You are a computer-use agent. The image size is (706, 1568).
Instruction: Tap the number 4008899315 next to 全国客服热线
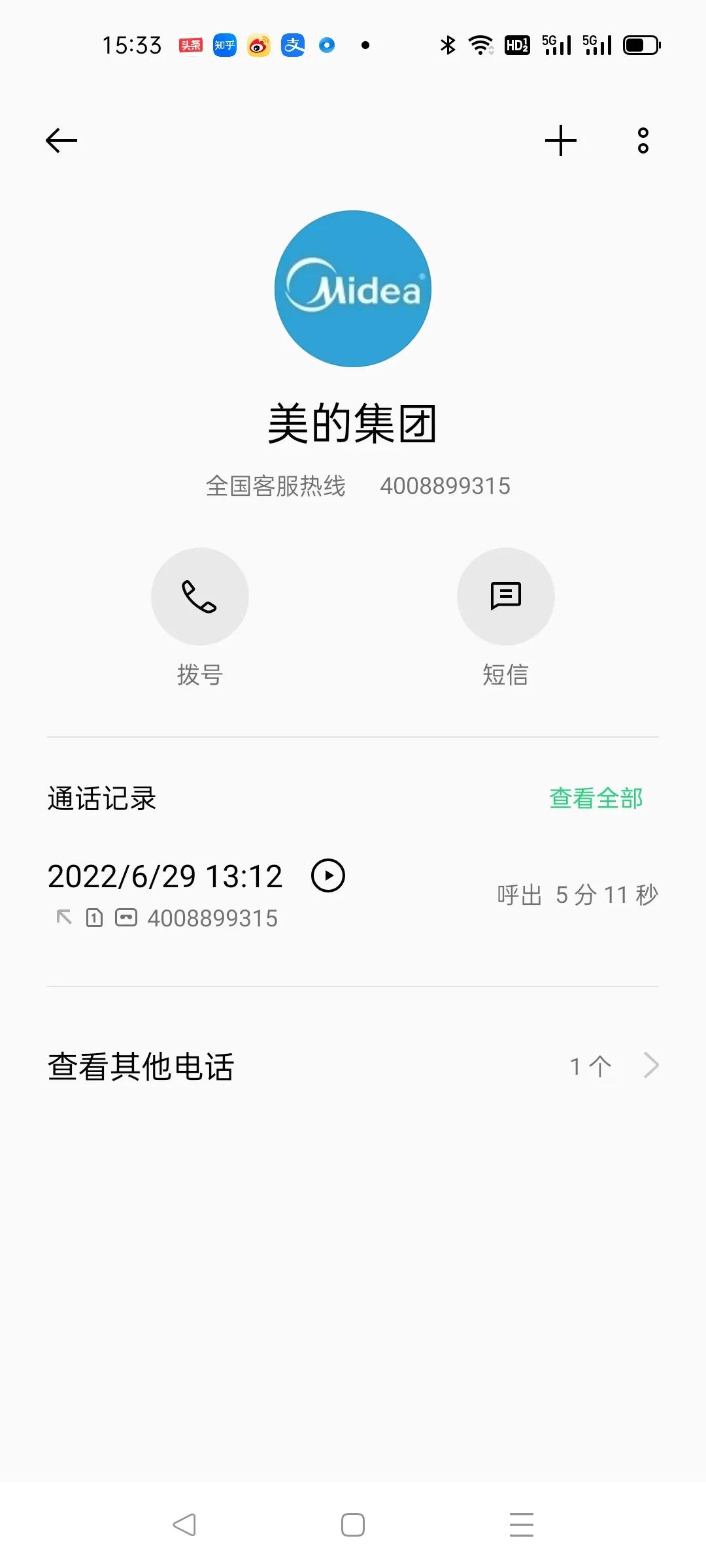click(x=447, y=485)
